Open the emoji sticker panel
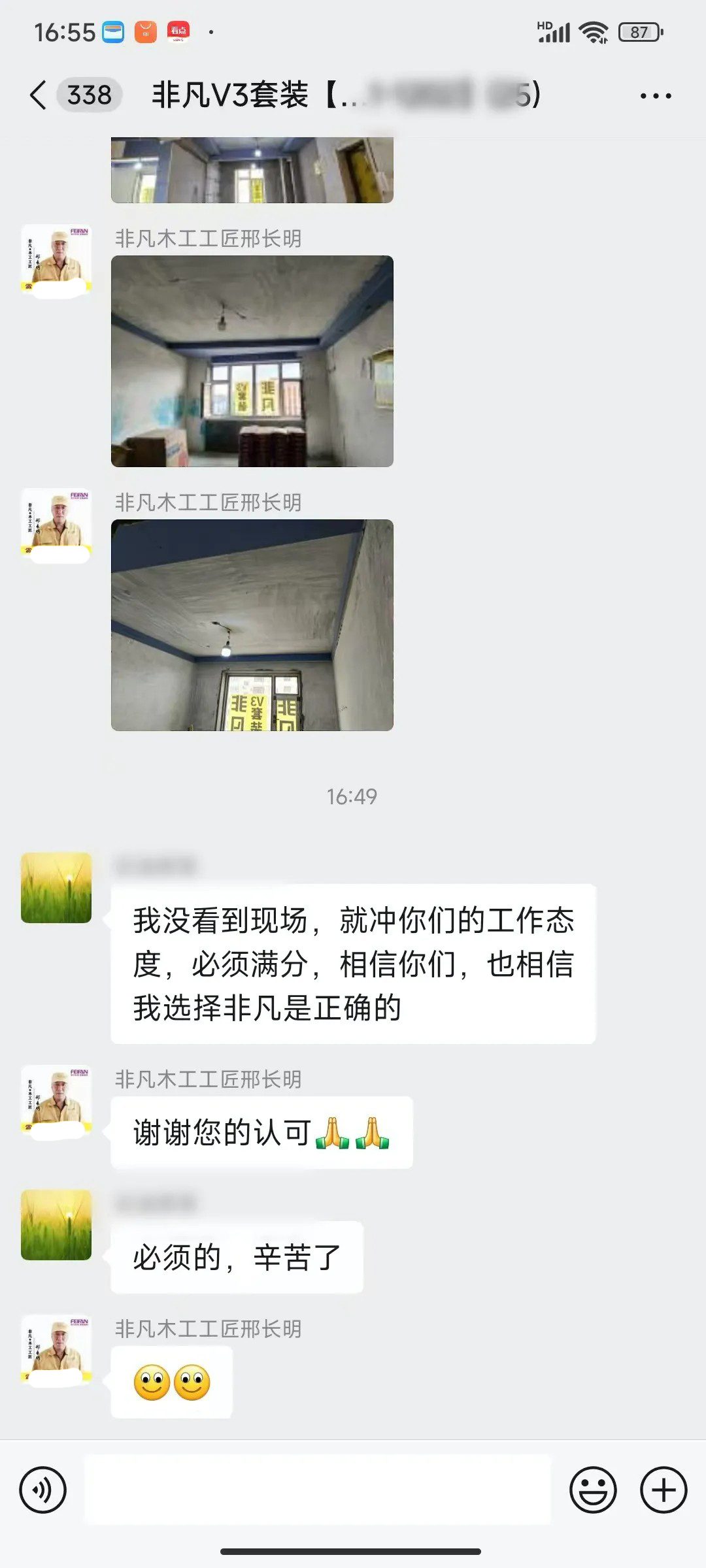Screen dimensions: 706x1568 pos(593,1490)
